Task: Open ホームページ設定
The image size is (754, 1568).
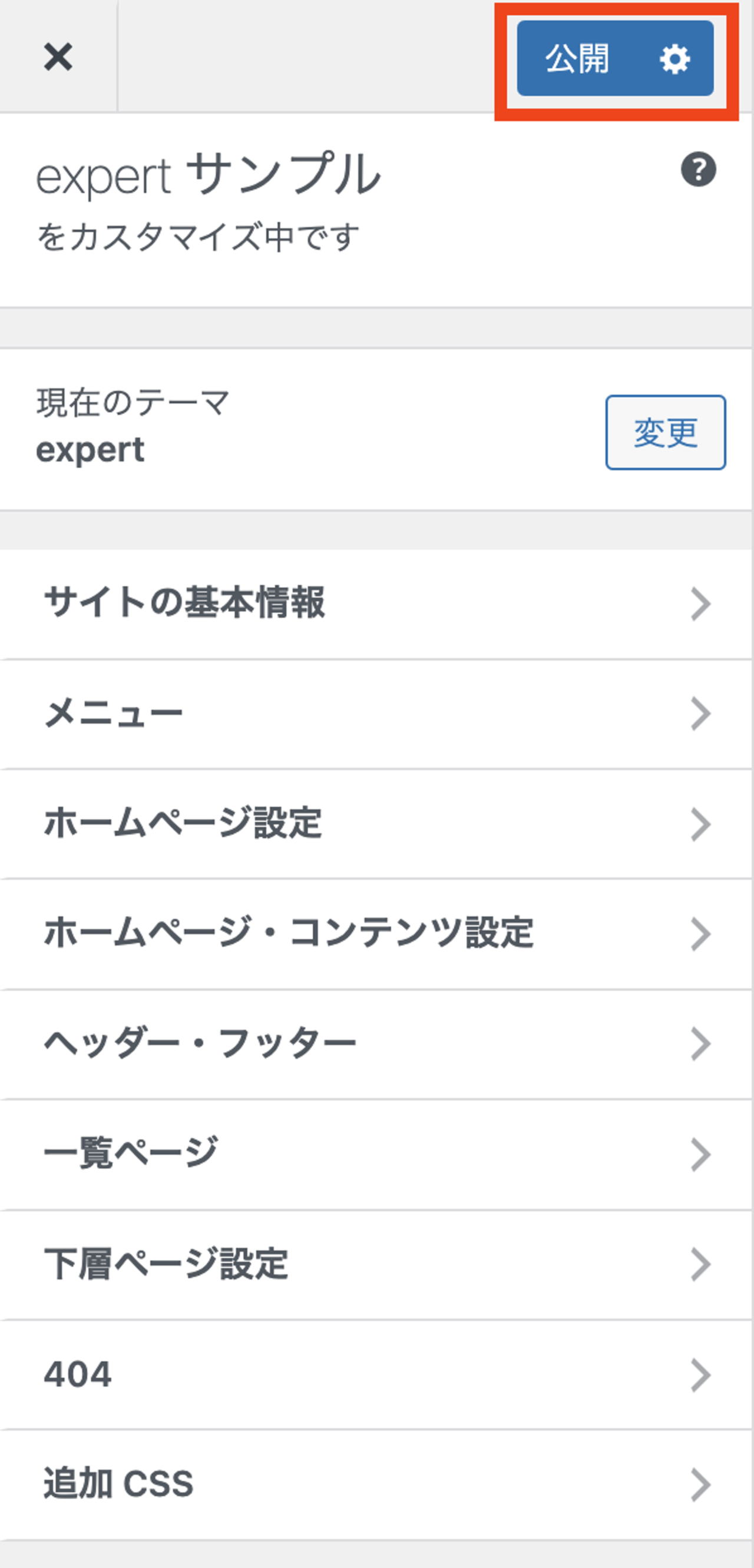Action: tap(376, 824)
